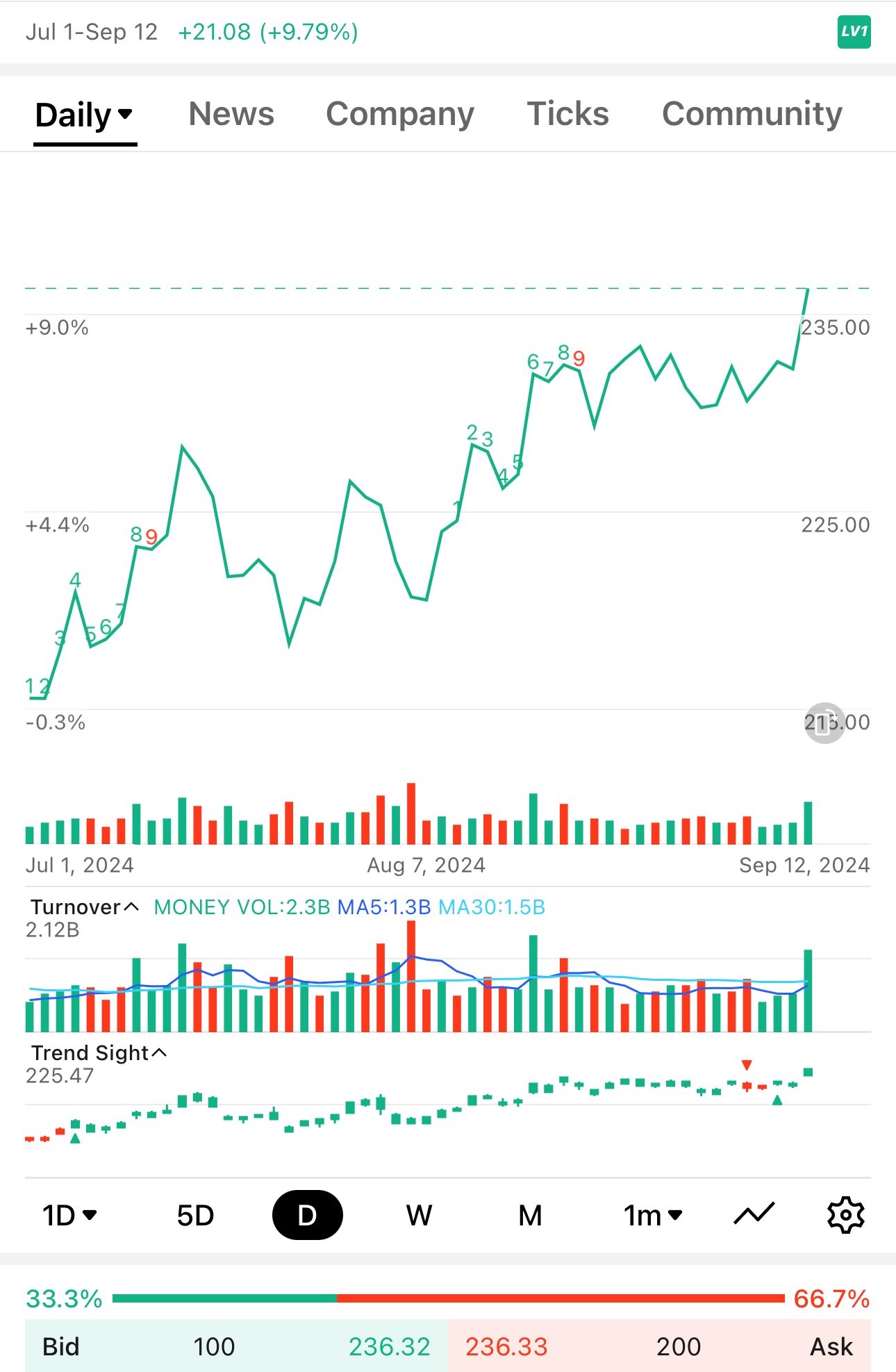Go to the Community tab
This screenshot has height=1372, width=896.
[752, 114]
